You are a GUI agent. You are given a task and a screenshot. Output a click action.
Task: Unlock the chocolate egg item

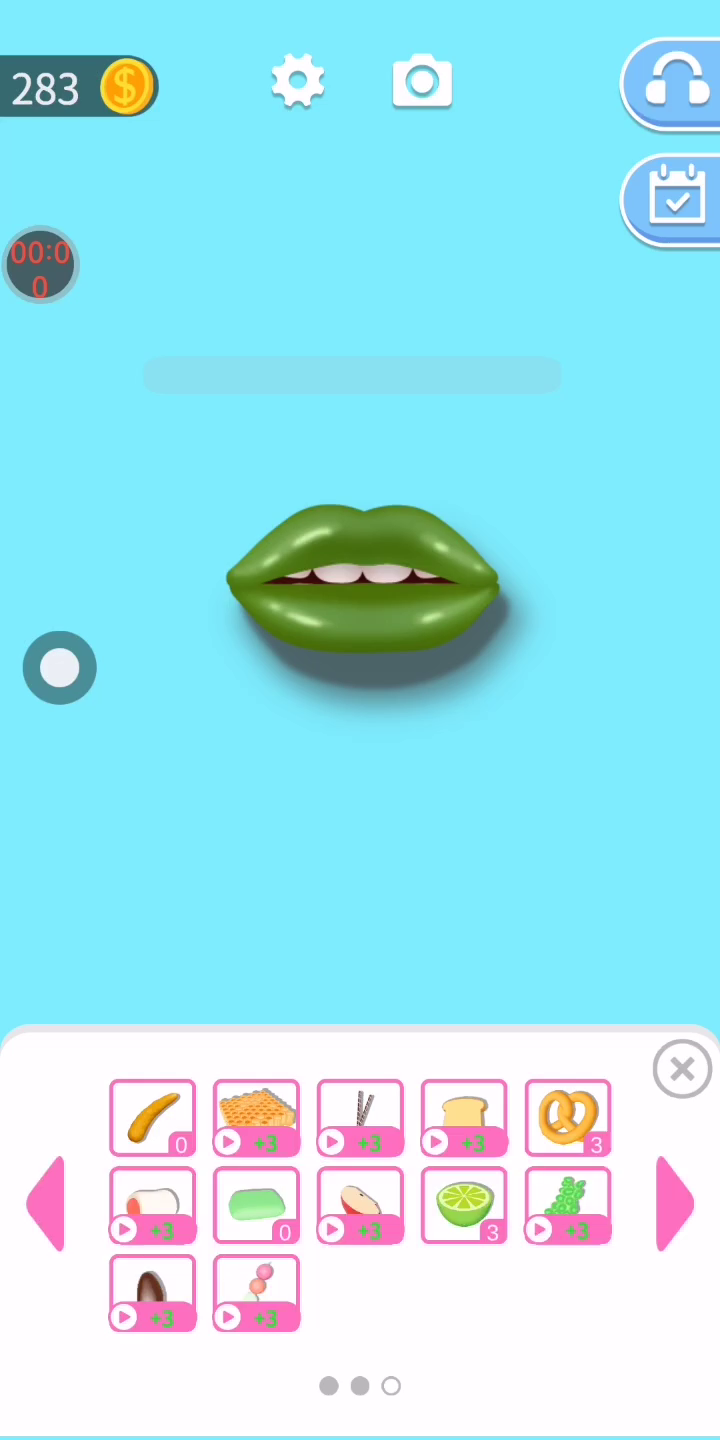click(153, 1292)
